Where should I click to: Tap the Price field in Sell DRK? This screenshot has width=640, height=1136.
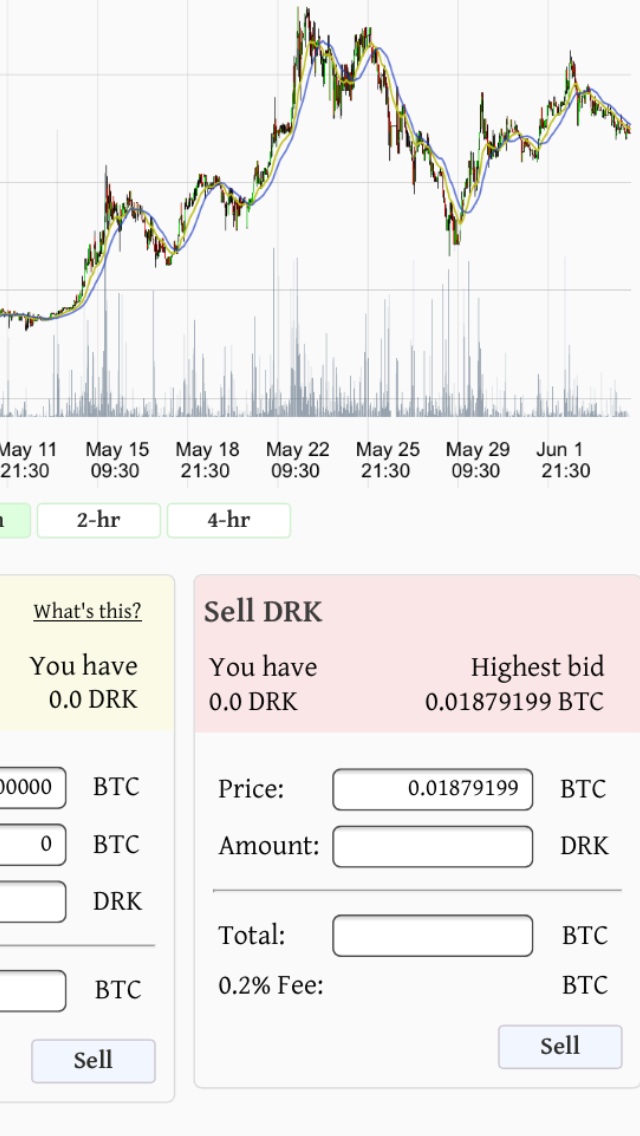(x=433, y=789)
